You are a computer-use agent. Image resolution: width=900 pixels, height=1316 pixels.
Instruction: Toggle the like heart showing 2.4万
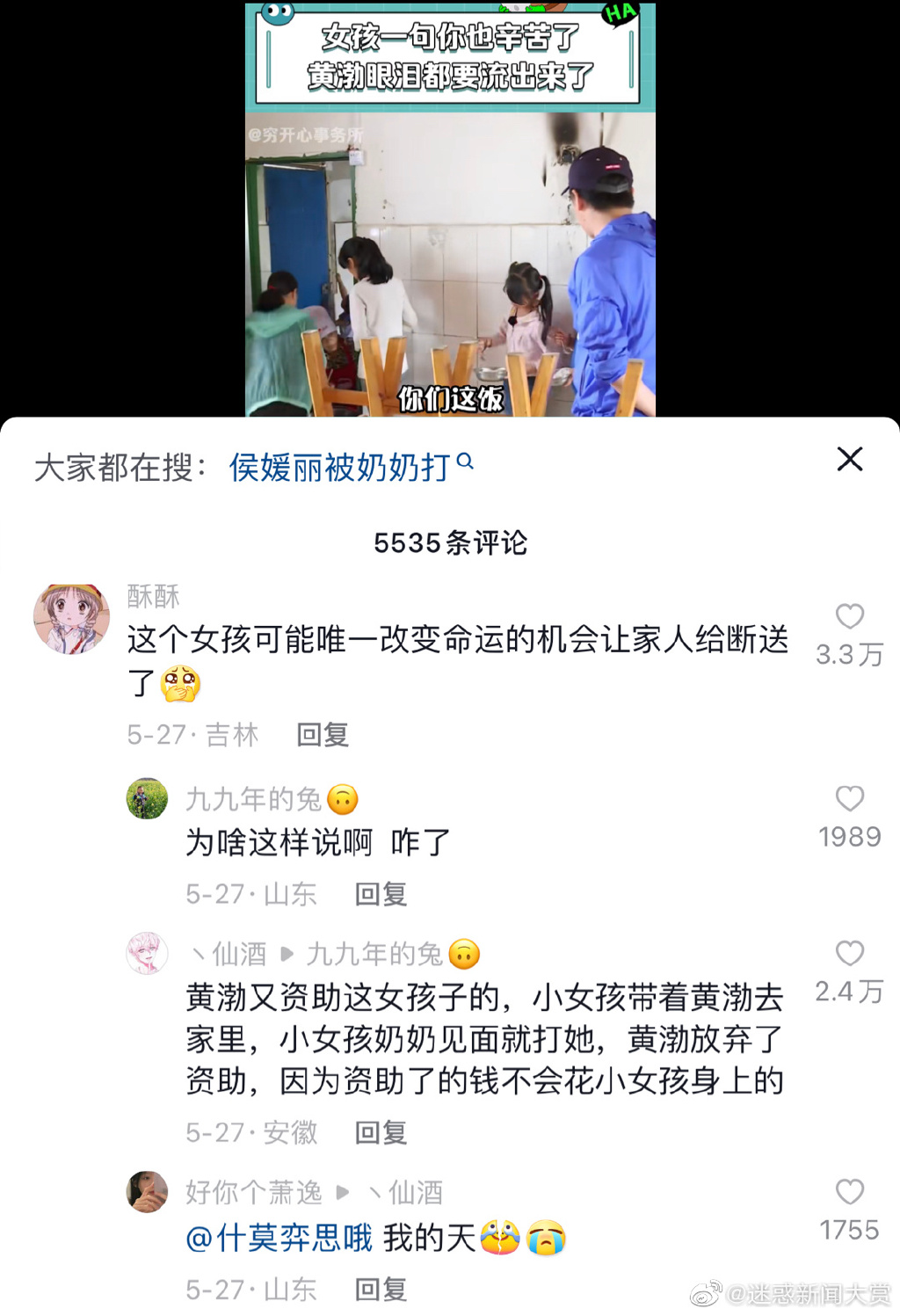coord(848,954)
